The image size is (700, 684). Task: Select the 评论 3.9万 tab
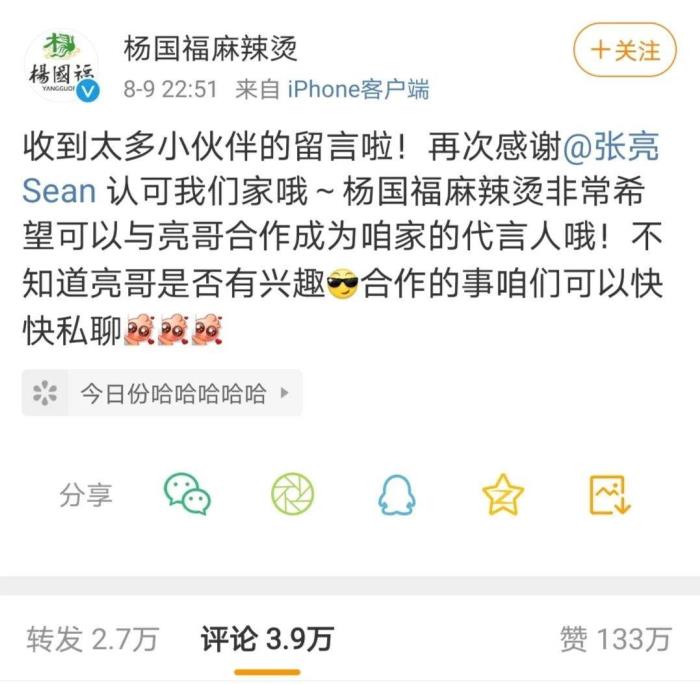click(x=266, y=639)
